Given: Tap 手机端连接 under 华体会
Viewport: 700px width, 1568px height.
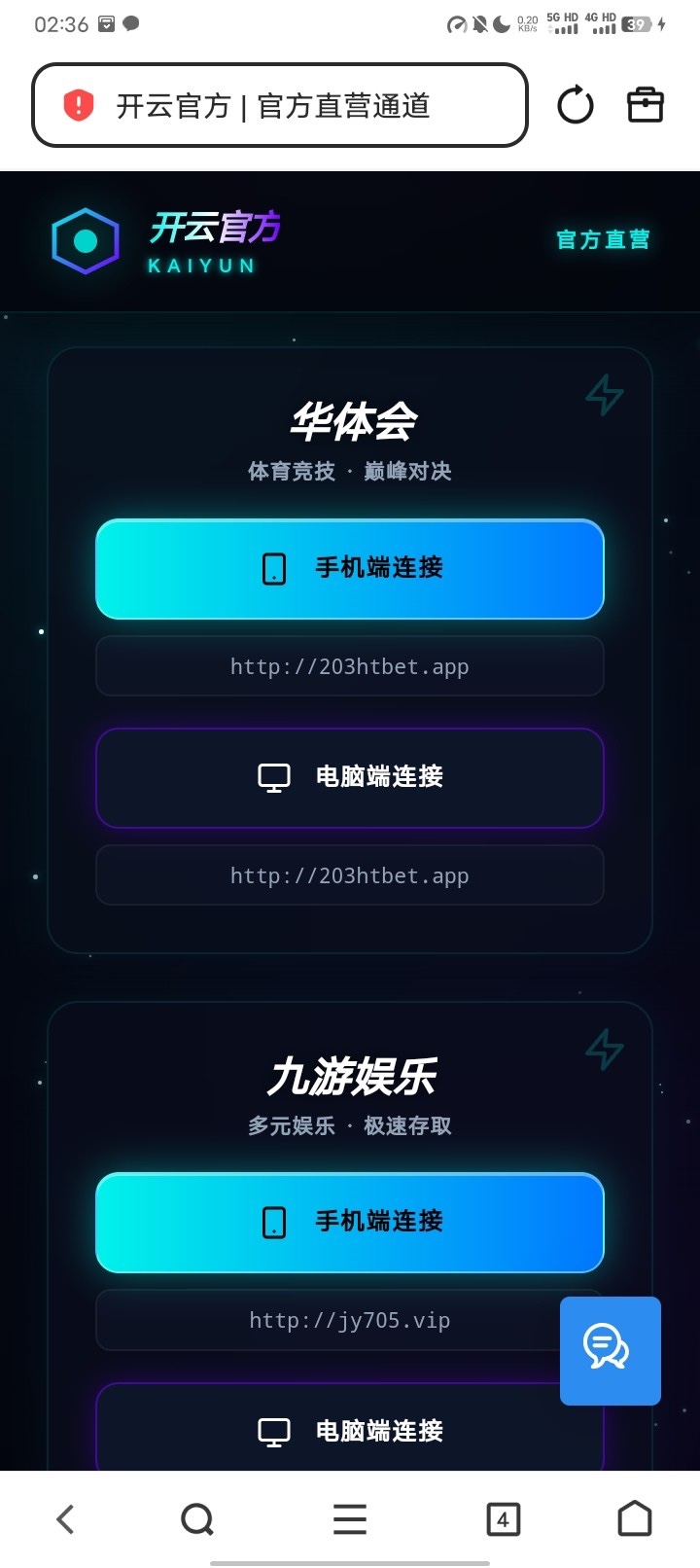Looking at the screenshot, I should 350,569.
